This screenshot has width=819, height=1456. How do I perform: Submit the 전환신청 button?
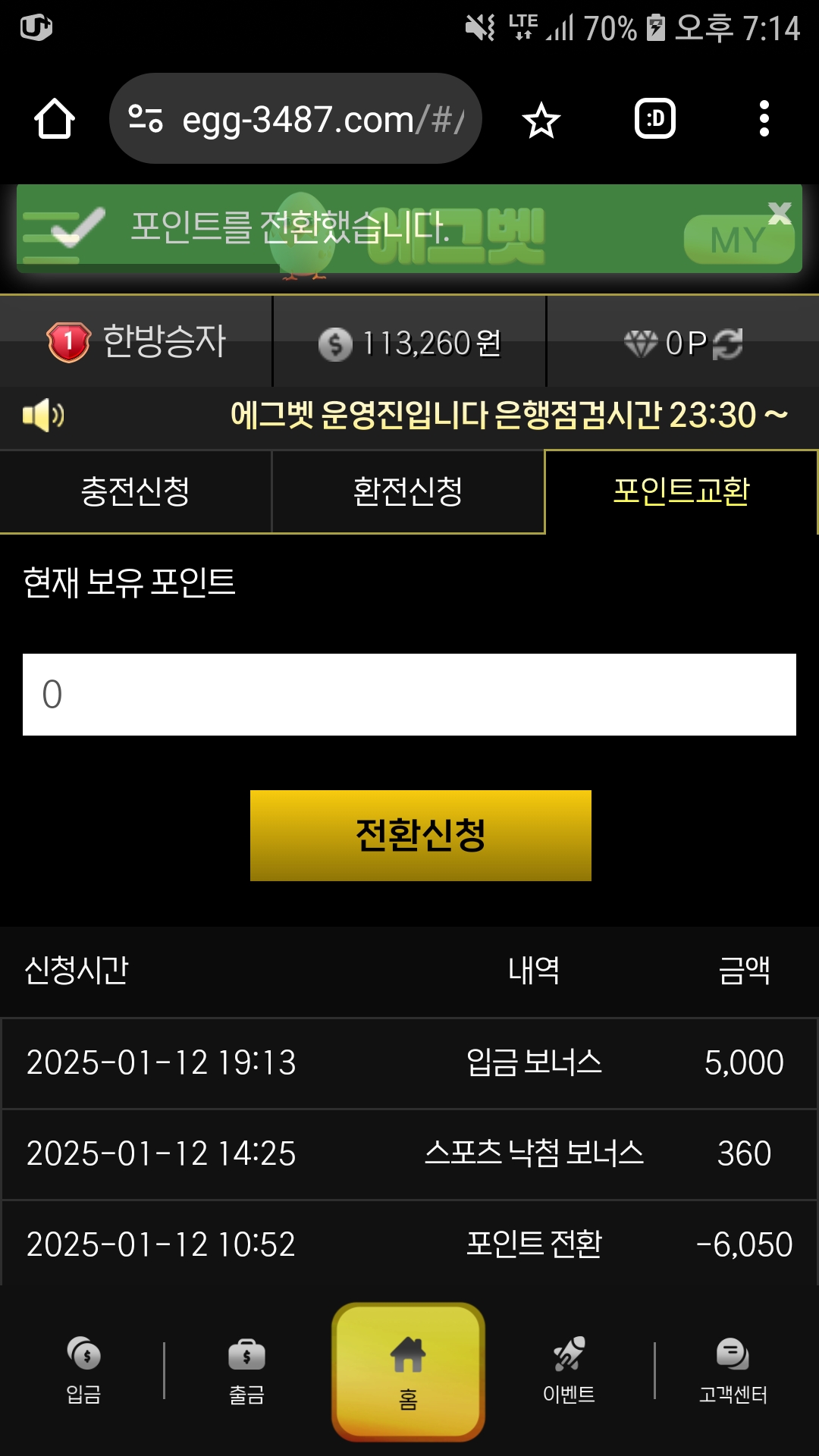click(x=420, y=836)
